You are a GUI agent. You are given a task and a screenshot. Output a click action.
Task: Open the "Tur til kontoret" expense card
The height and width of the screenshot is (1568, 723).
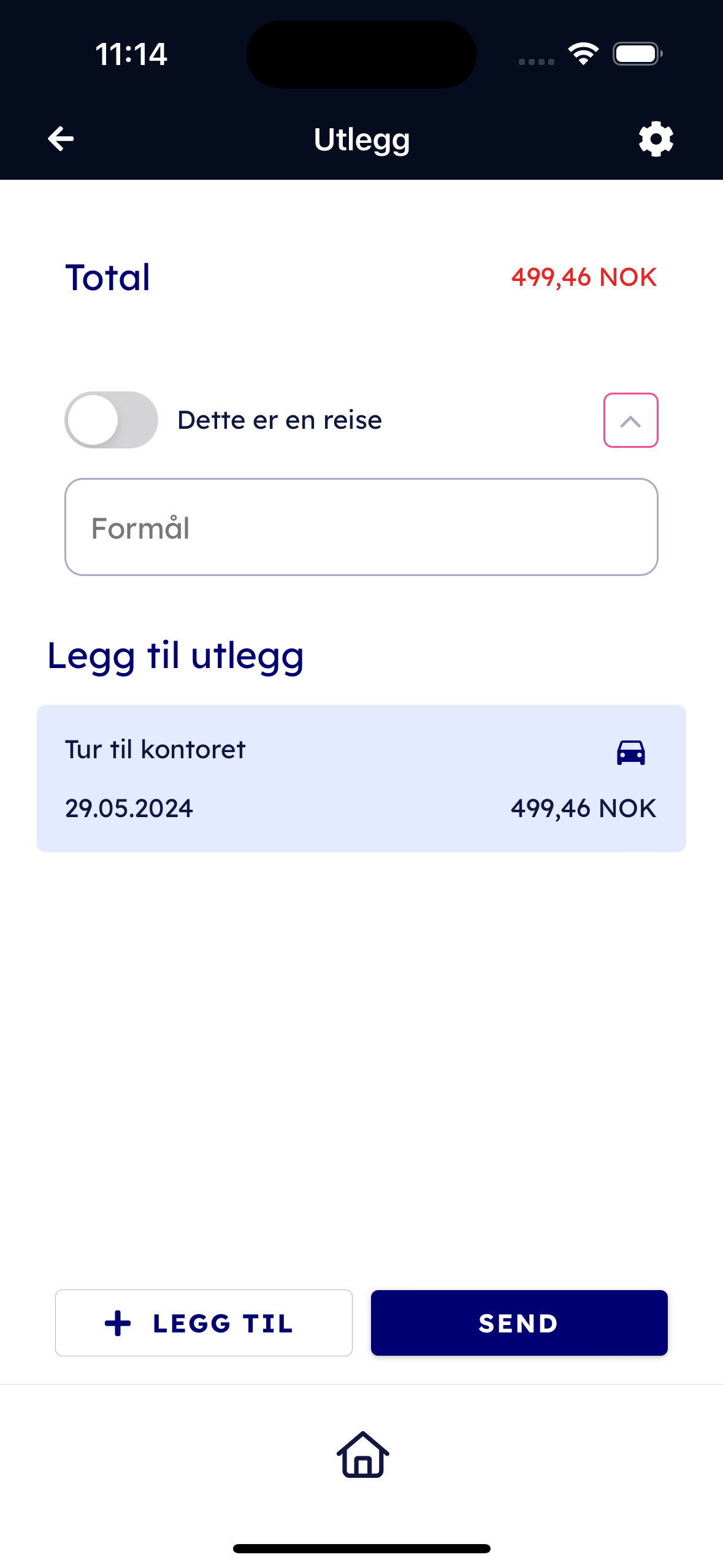click(x=361, y=778)
